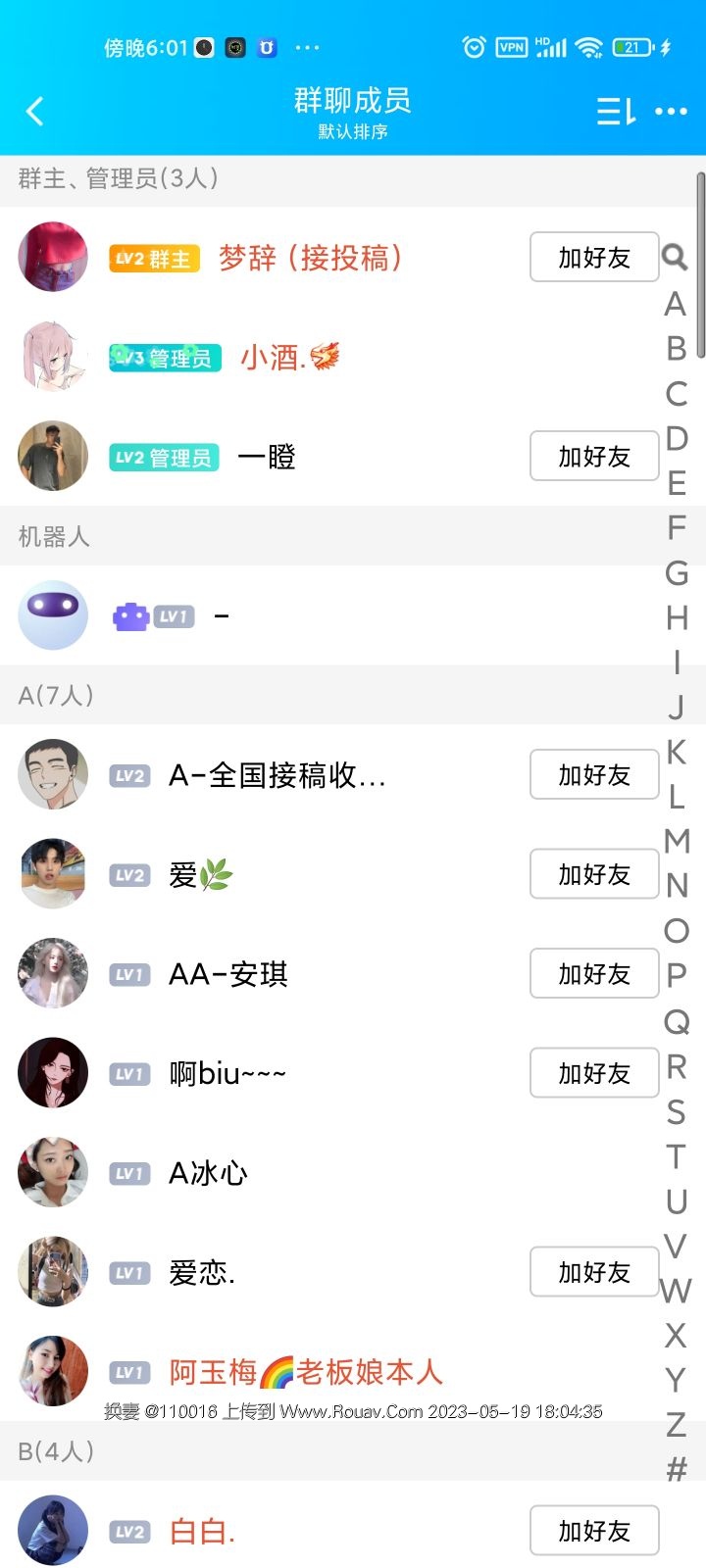Add 一瞪 as a friend
706x1568 pixels.
[x=593, y=457]
